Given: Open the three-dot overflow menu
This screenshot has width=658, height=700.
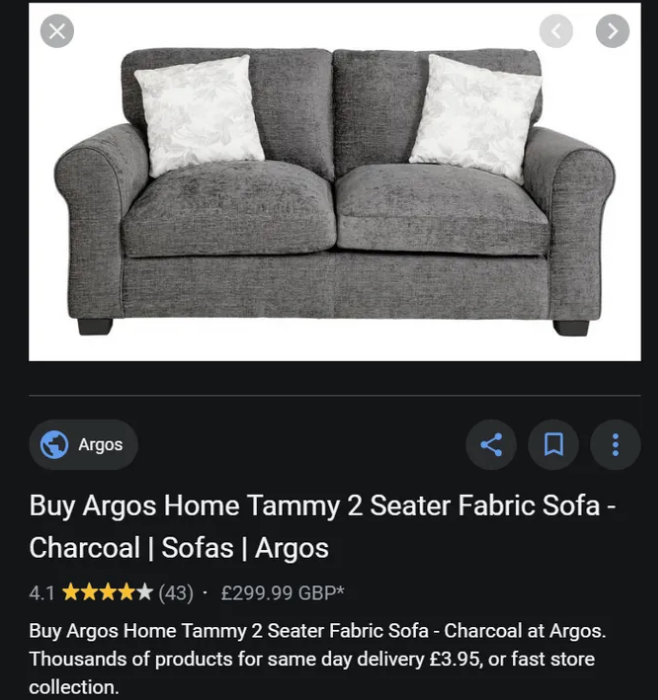Looking at the screenshot, I should [615, 445].
